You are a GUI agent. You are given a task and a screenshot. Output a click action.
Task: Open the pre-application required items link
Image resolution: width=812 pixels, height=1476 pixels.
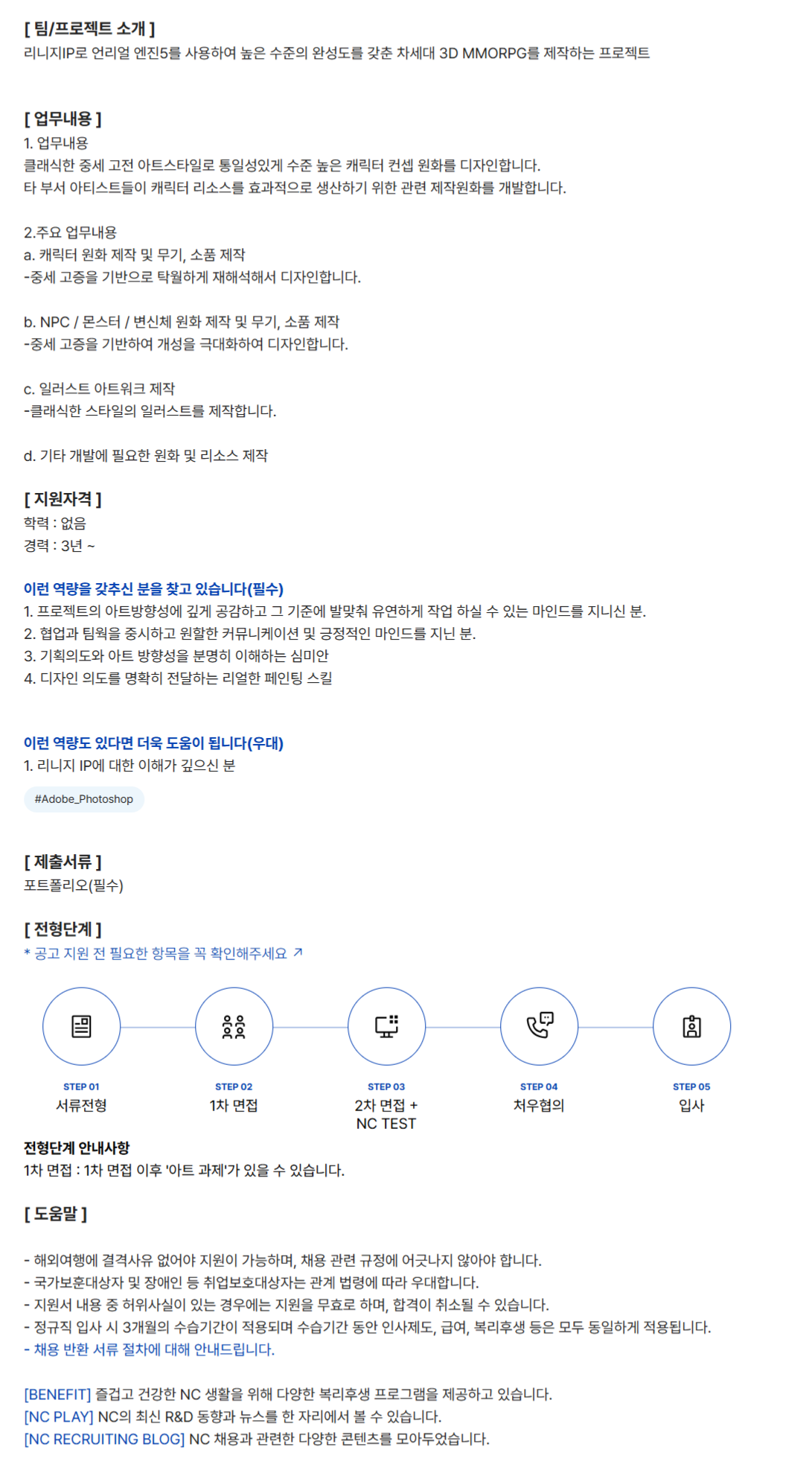click(x=162, y=953)
